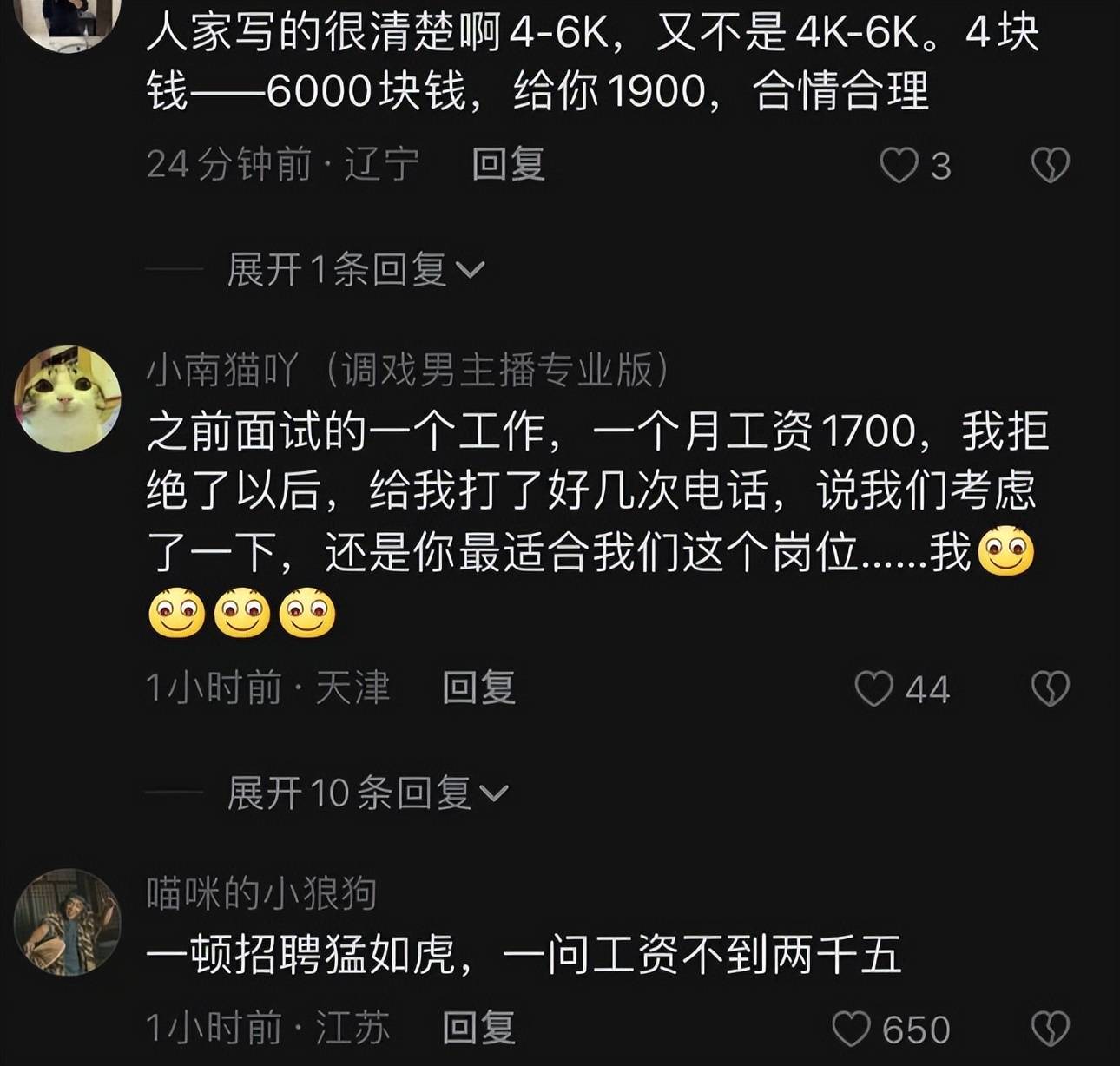Dislike 喵咪的小狼狗's comment
1120x1066 pixels.
point(1050,1029)
